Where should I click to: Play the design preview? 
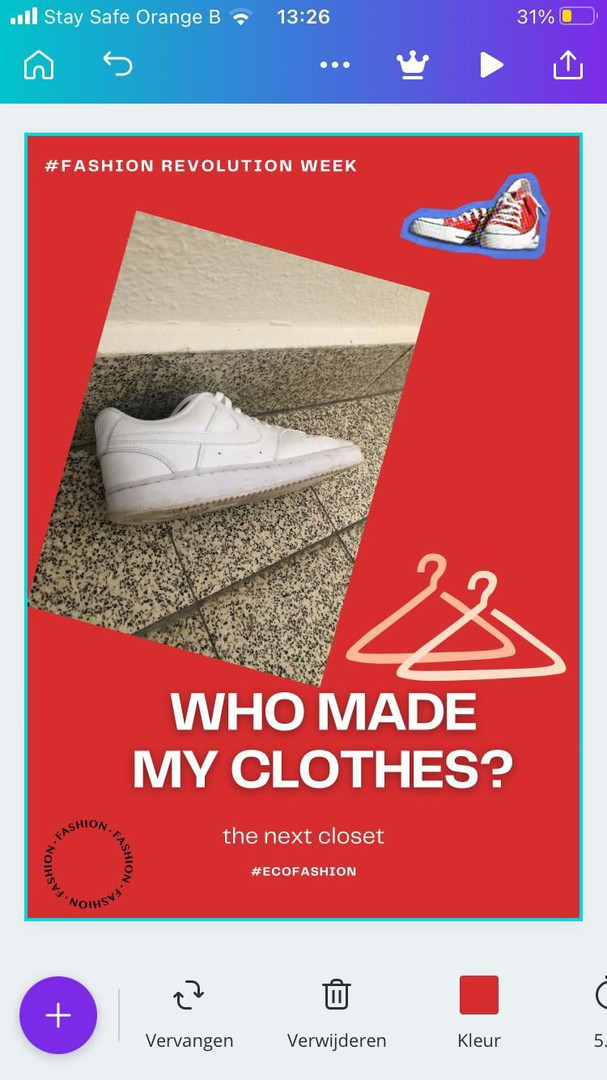click(490, 65)
